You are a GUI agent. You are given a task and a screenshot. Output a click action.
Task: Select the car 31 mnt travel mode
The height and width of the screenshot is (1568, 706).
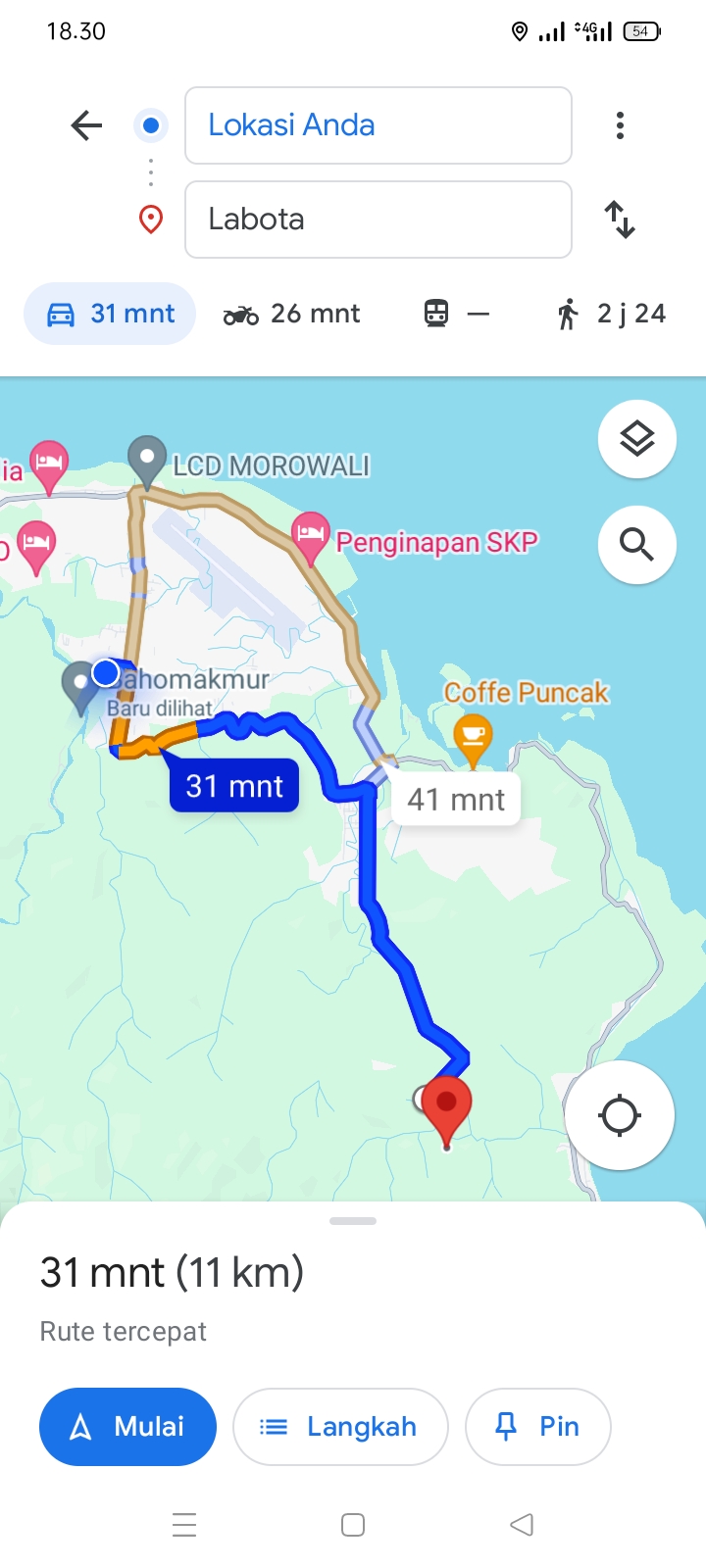coord(110,314)
